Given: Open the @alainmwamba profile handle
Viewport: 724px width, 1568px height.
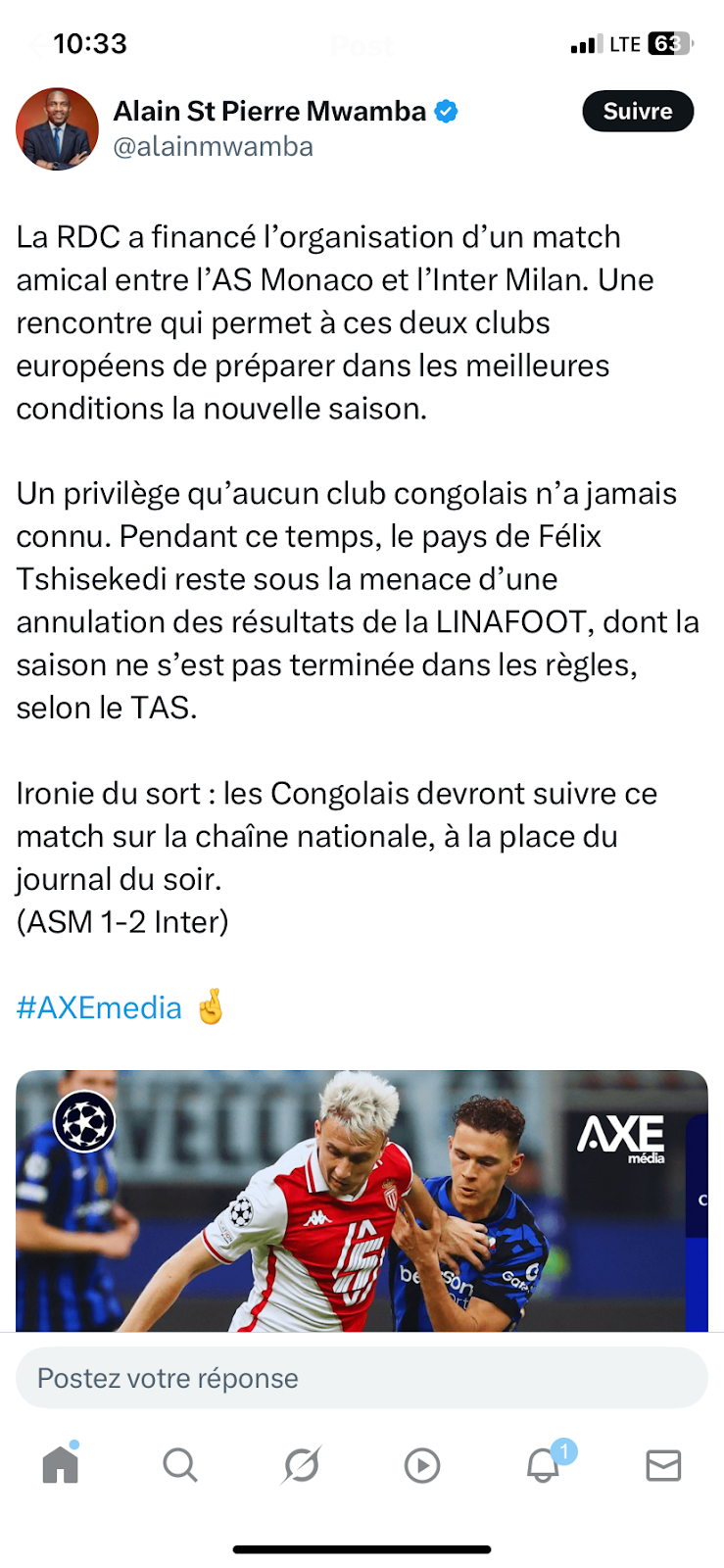Looking at the screenshot, I should (x=214, y=147).
